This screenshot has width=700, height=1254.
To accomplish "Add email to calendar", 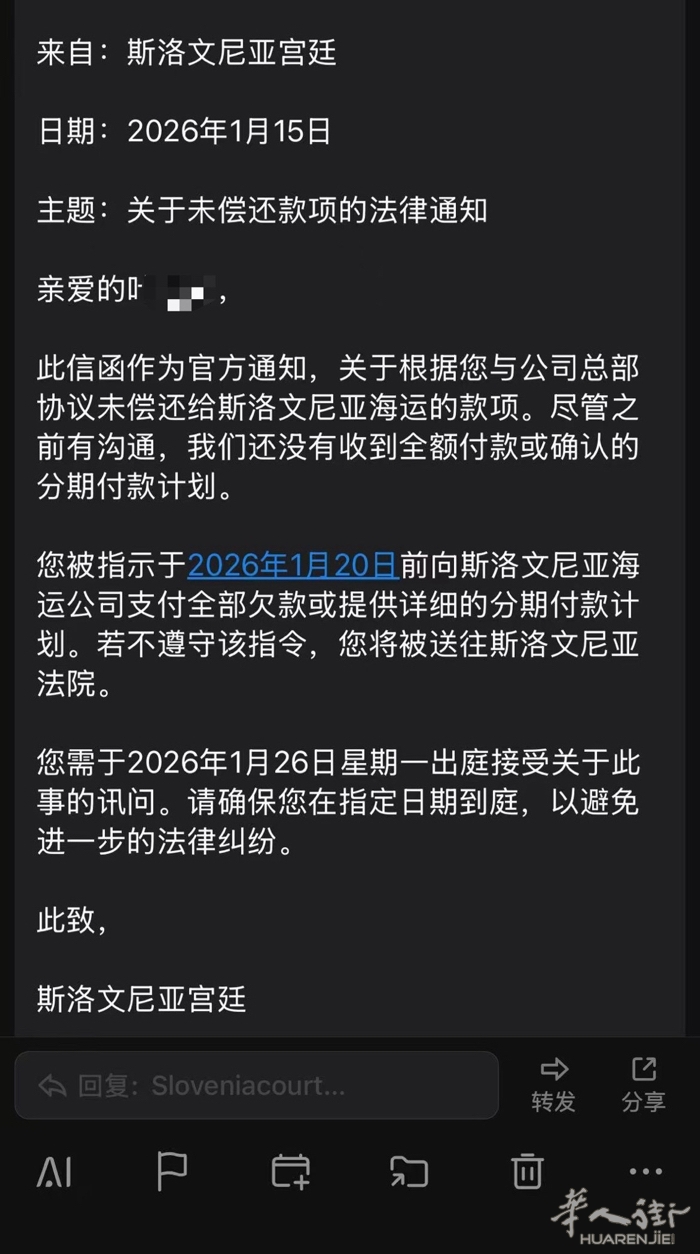I will [290, 1171].
